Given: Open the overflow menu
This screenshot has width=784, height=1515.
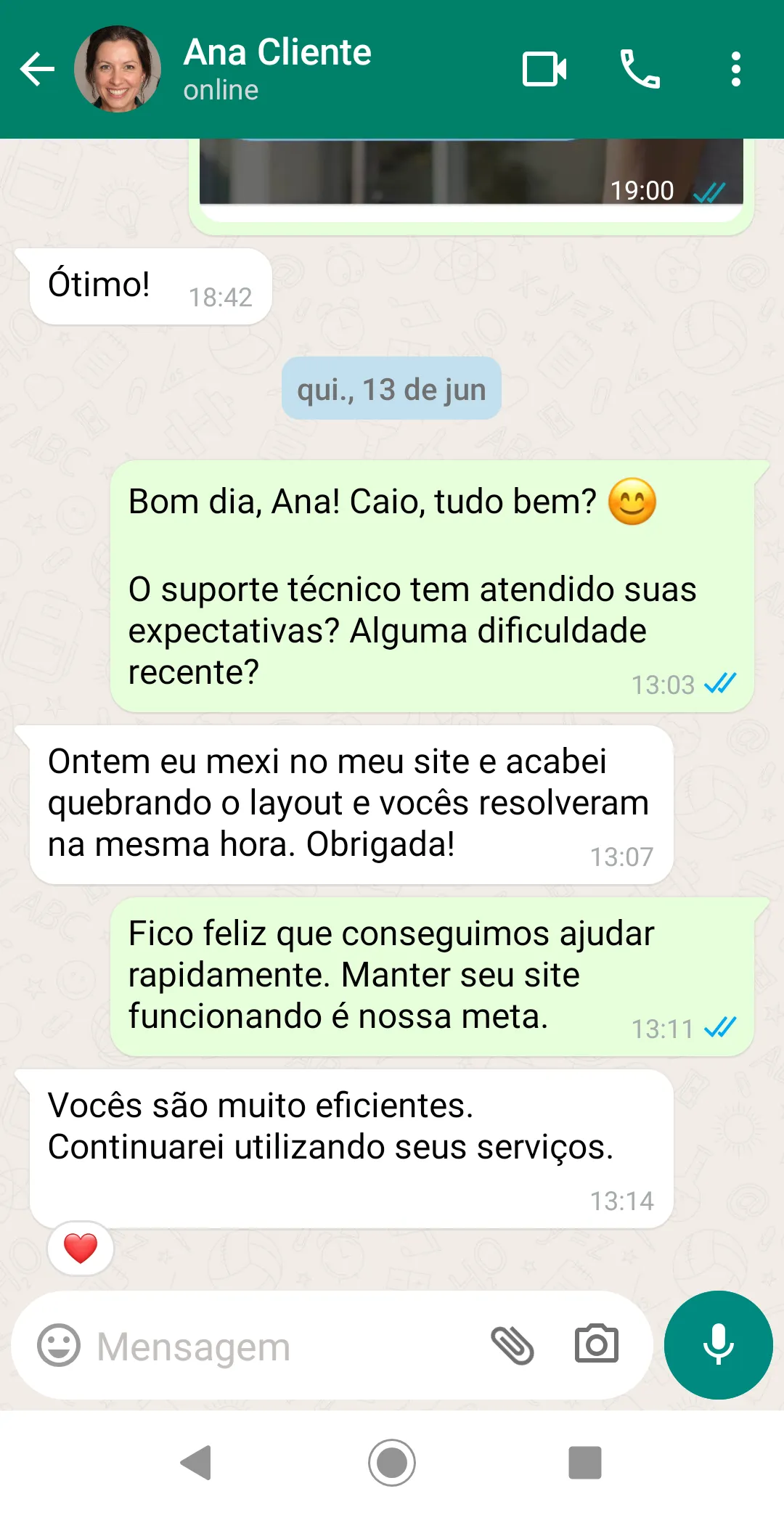Looking at the screenshot, I should [x=735, y=70].
